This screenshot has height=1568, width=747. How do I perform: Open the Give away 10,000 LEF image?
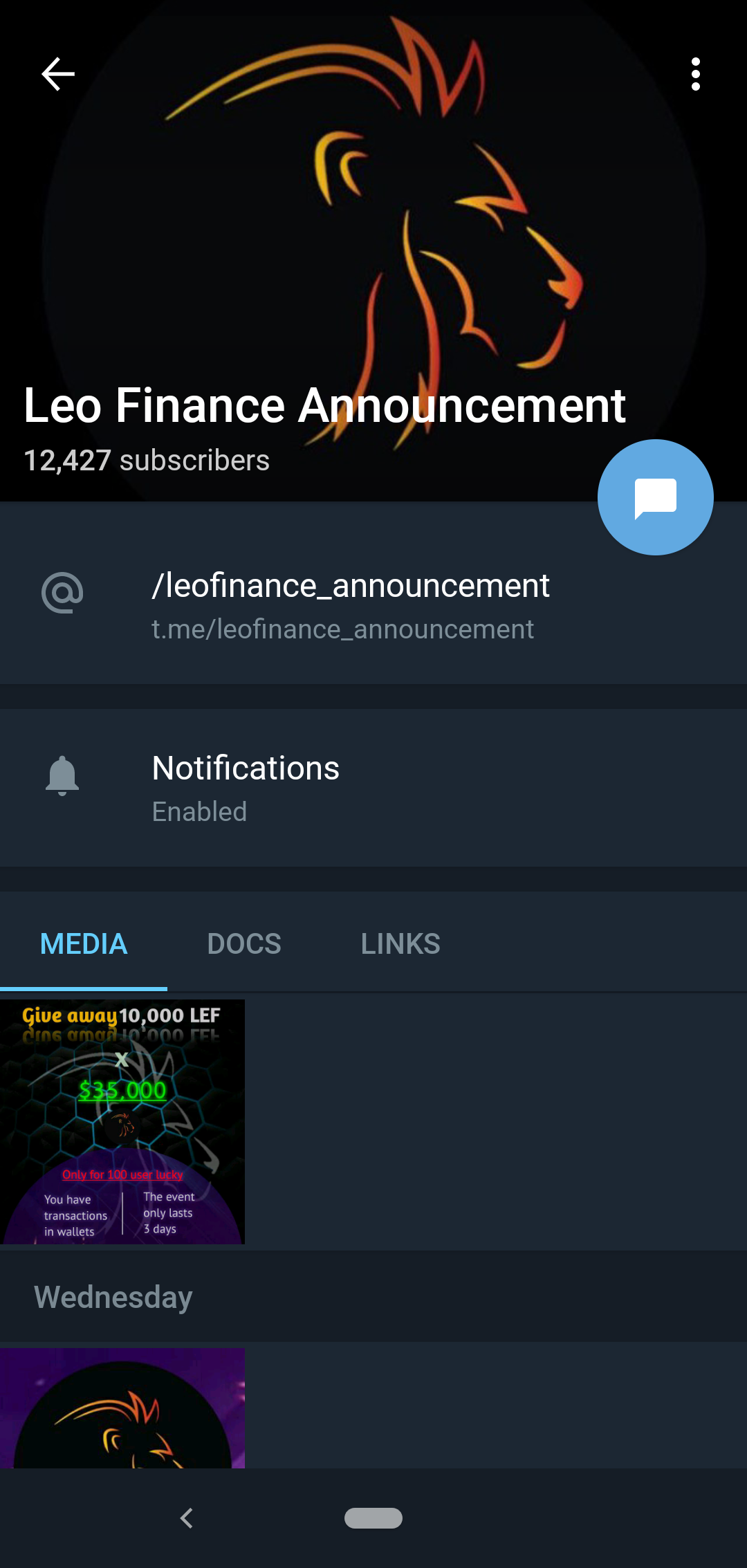tap(122, 1121)
